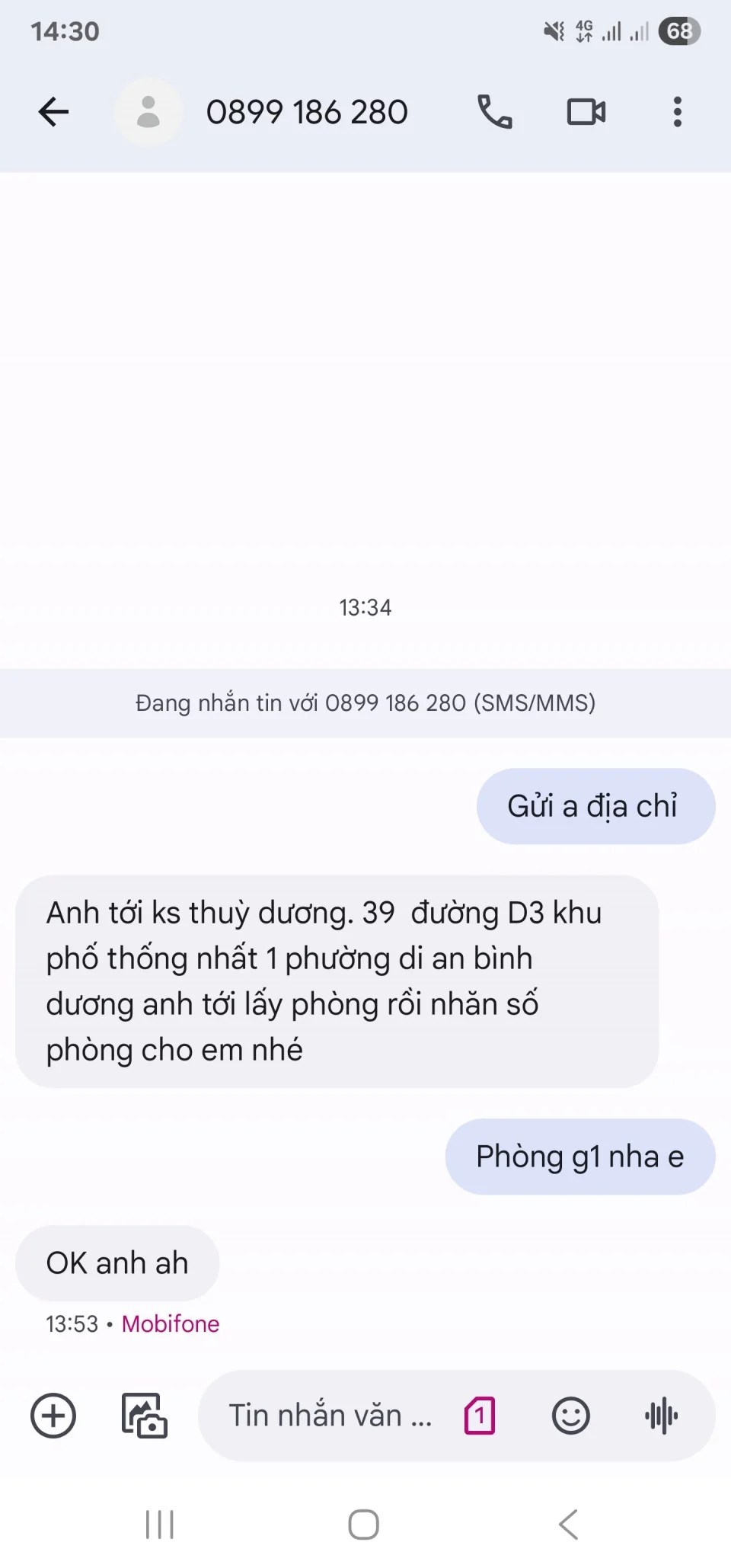Switch the SIM card for sending
Image resolution: width=731 pixels, height=1568 pixels.
480,1416
